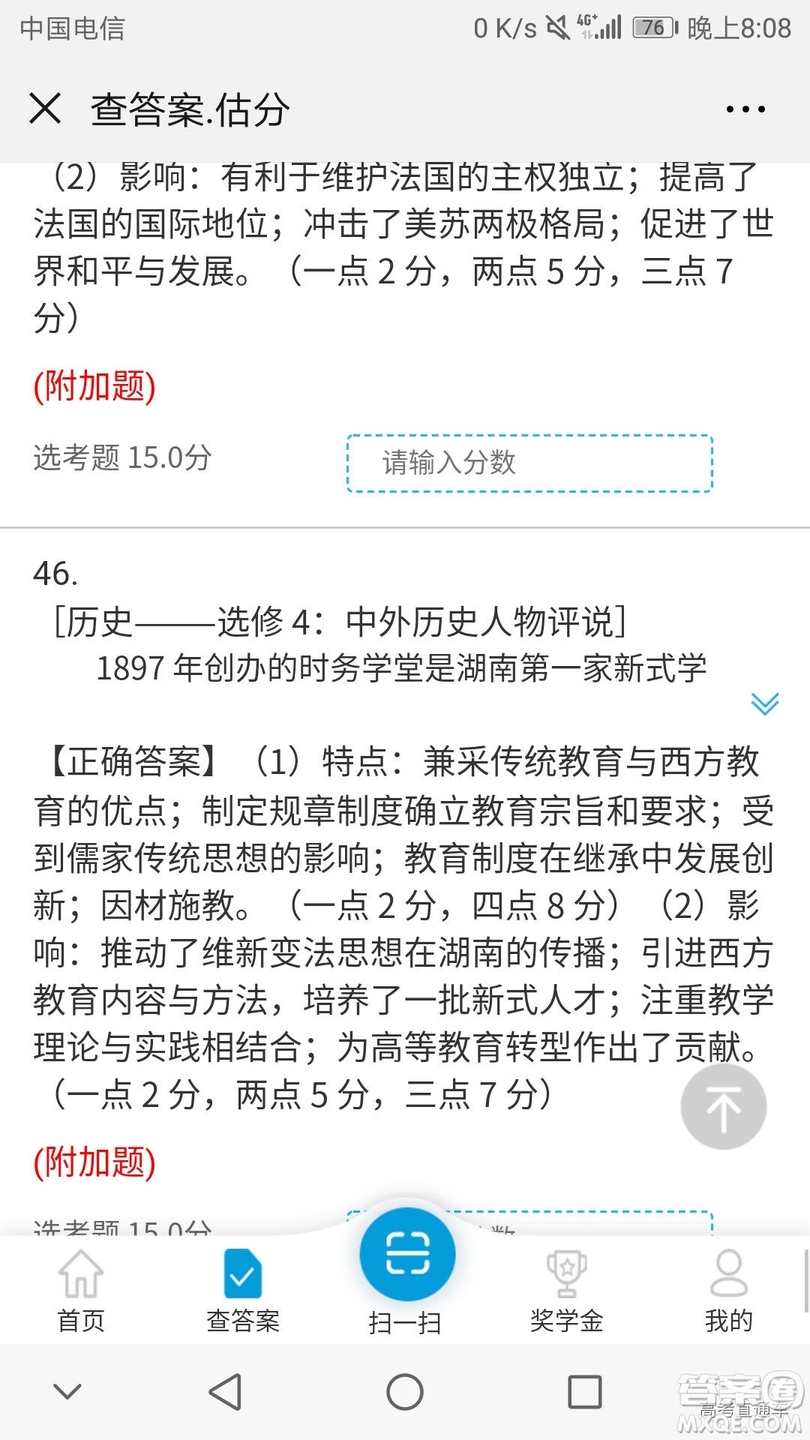The width and height of the screenshot is (810, 1440).
Task: Switch to the 奖学金 tab
Action: coord(567,1290)
